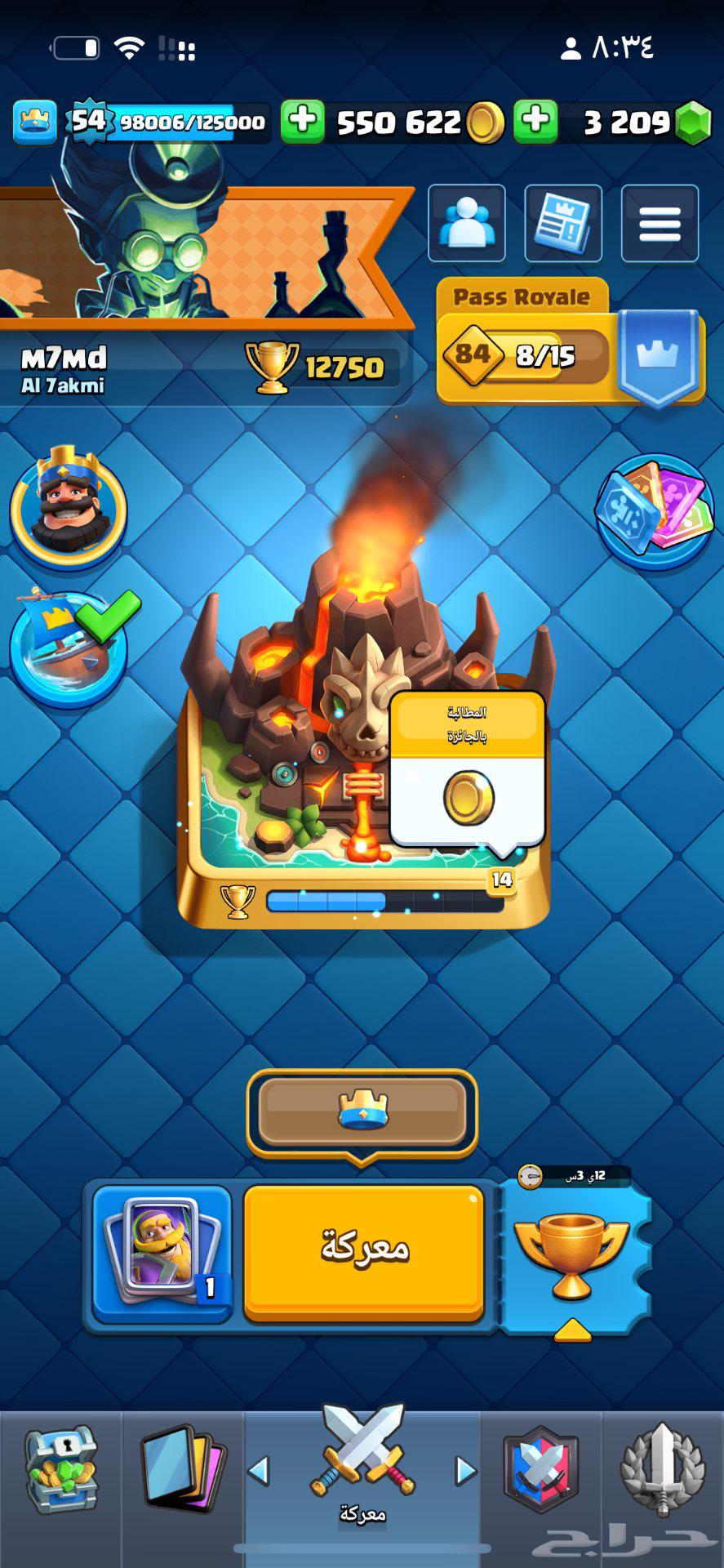This screenshot has width=724, height=1568.
Task: Buy gems with the plus button
Action: pyautogui.click(x=535, y=122)
